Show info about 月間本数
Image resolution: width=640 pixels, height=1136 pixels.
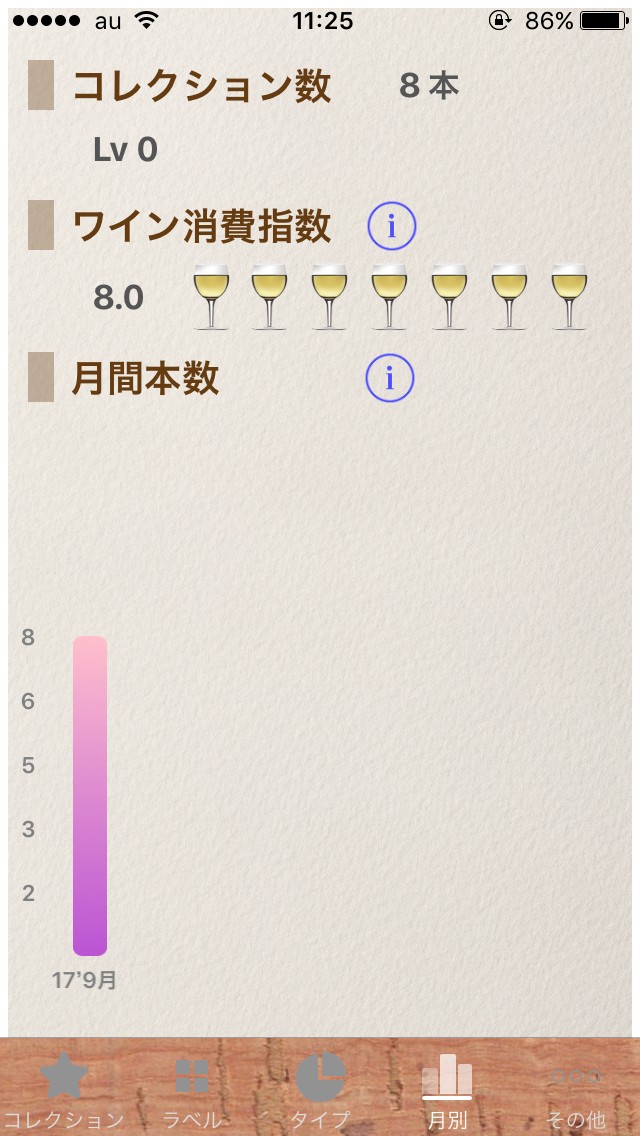(x=390, y=378)
